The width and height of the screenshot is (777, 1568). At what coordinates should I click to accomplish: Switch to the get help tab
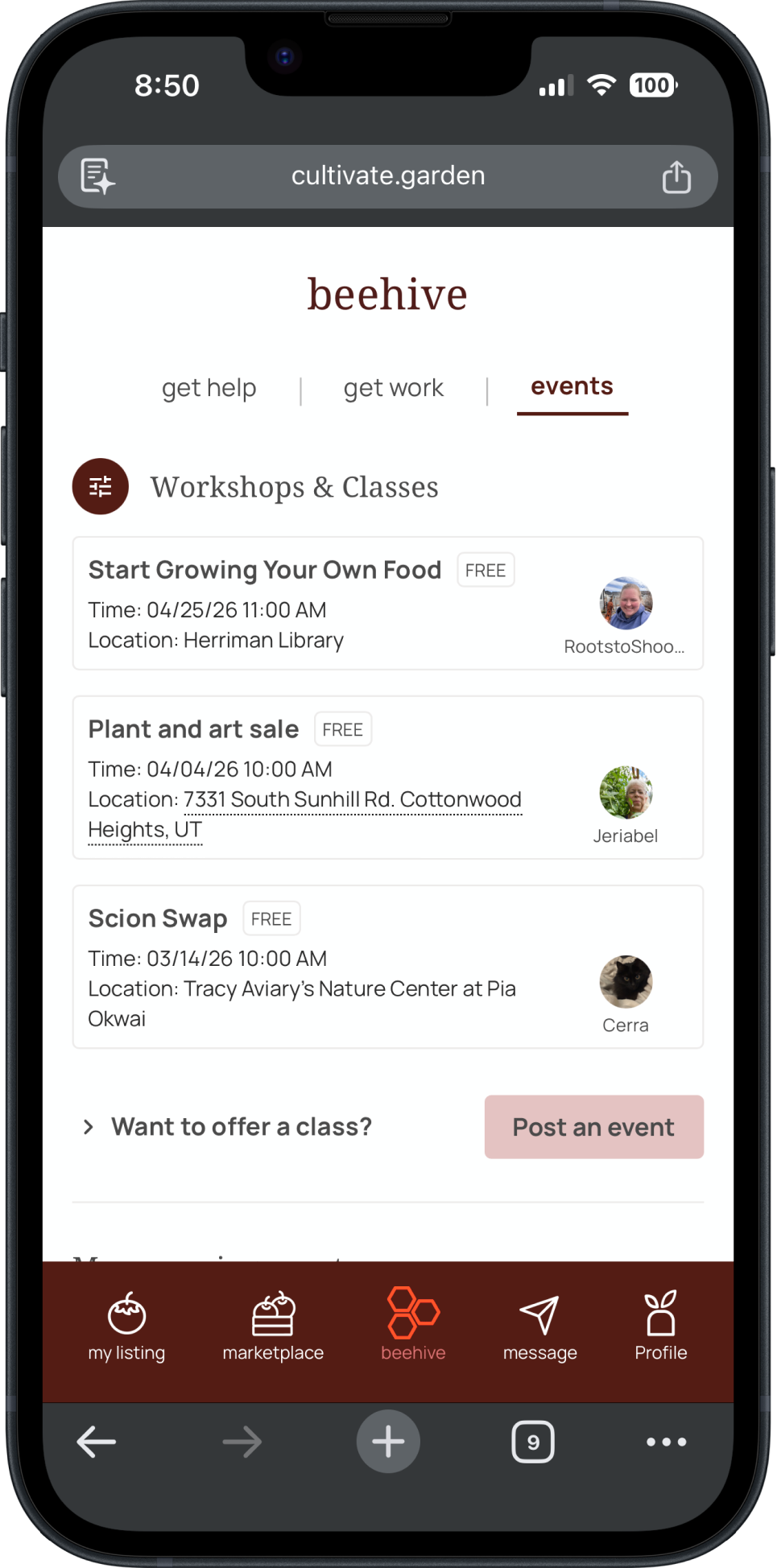click(x=209, y=388)
